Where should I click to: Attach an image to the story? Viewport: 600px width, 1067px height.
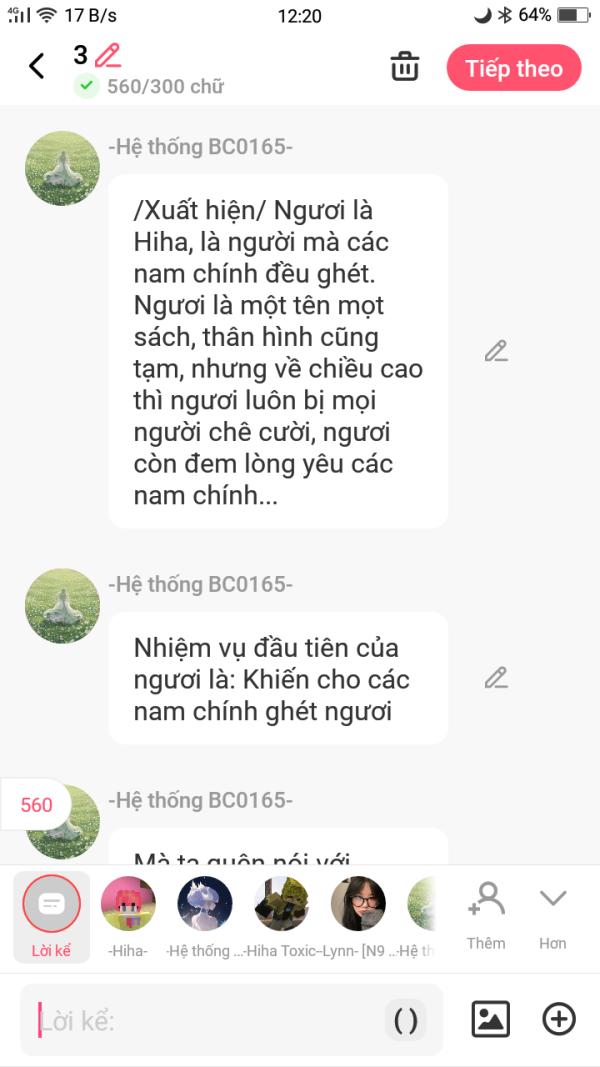click(490, 1019)
